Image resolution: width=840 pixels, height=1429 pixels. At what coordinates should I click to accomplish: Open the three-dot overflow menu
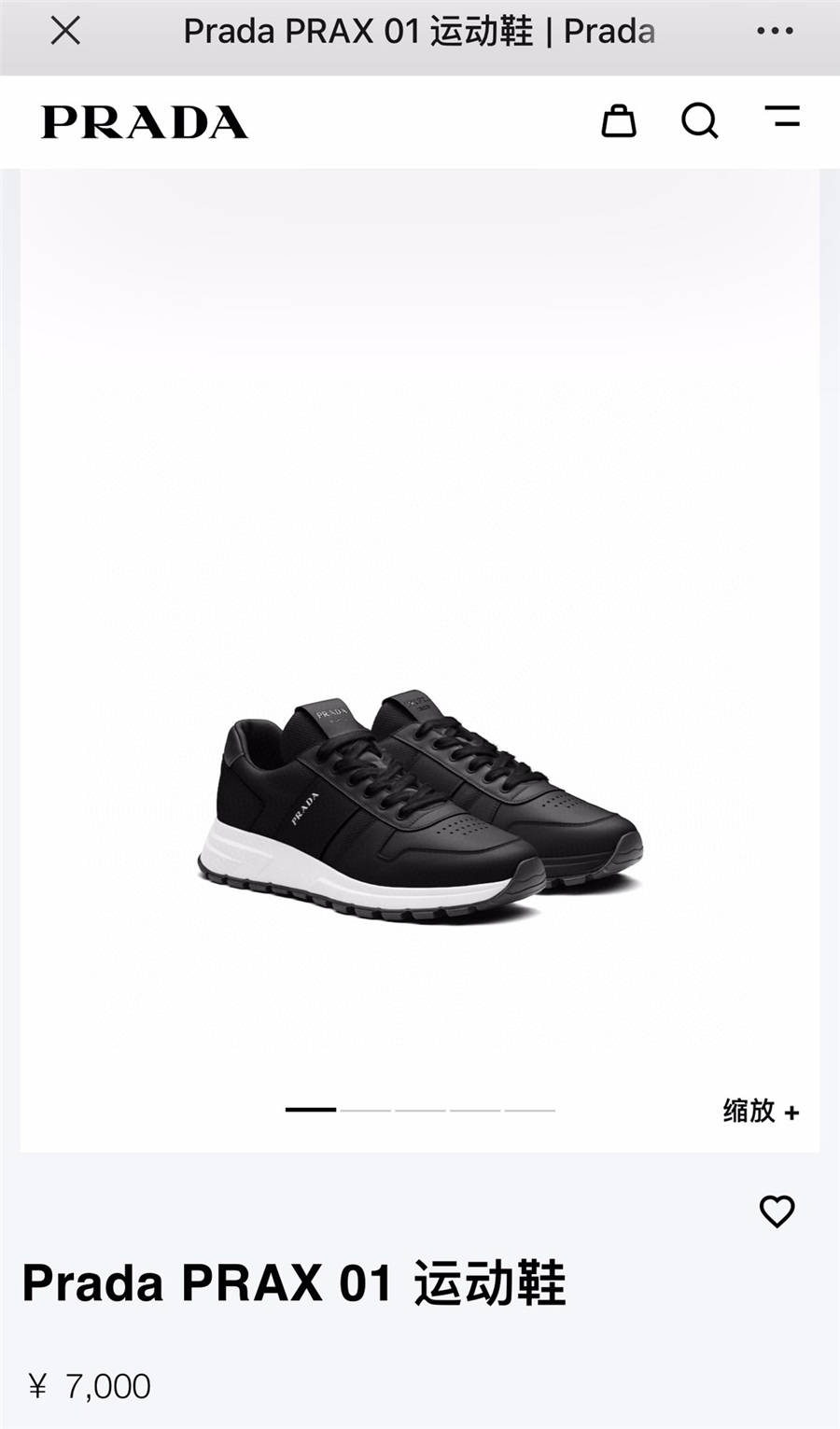point(775,32)
